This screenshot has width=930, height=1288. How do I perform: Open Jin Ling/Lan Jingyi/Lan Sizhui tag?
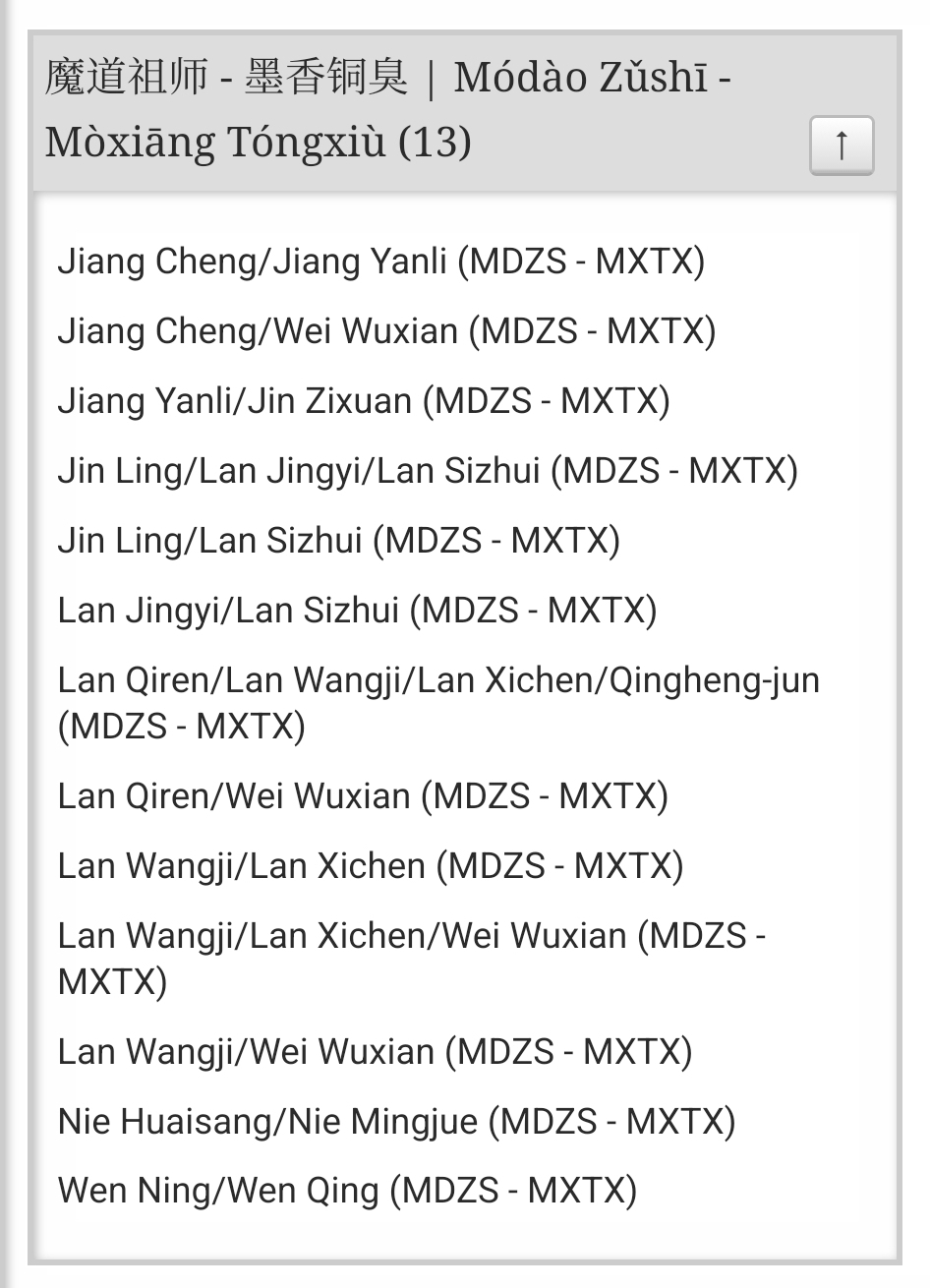[427, 471]
